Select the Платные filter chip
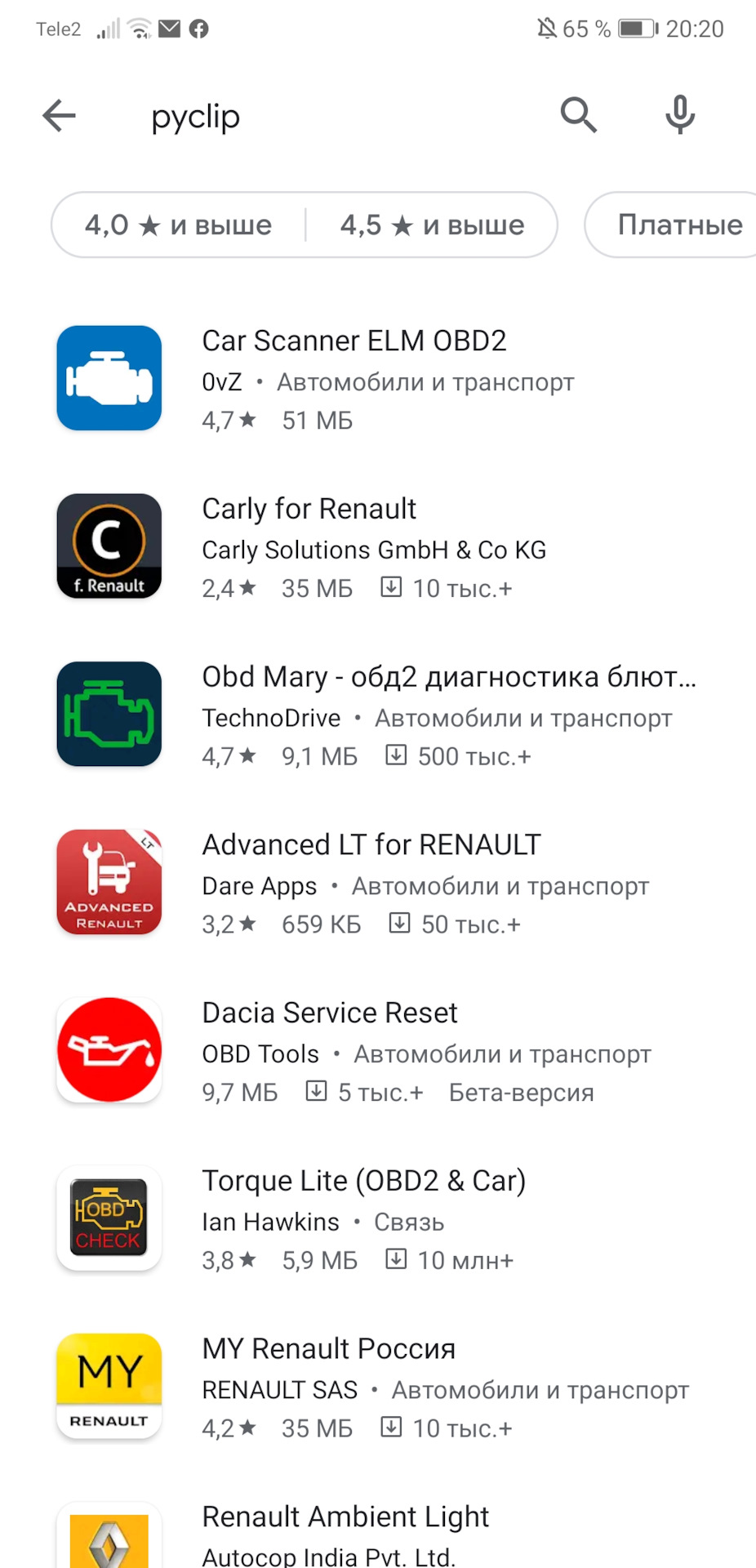Viewport: 756px width, 1568px height. [678, 225]
